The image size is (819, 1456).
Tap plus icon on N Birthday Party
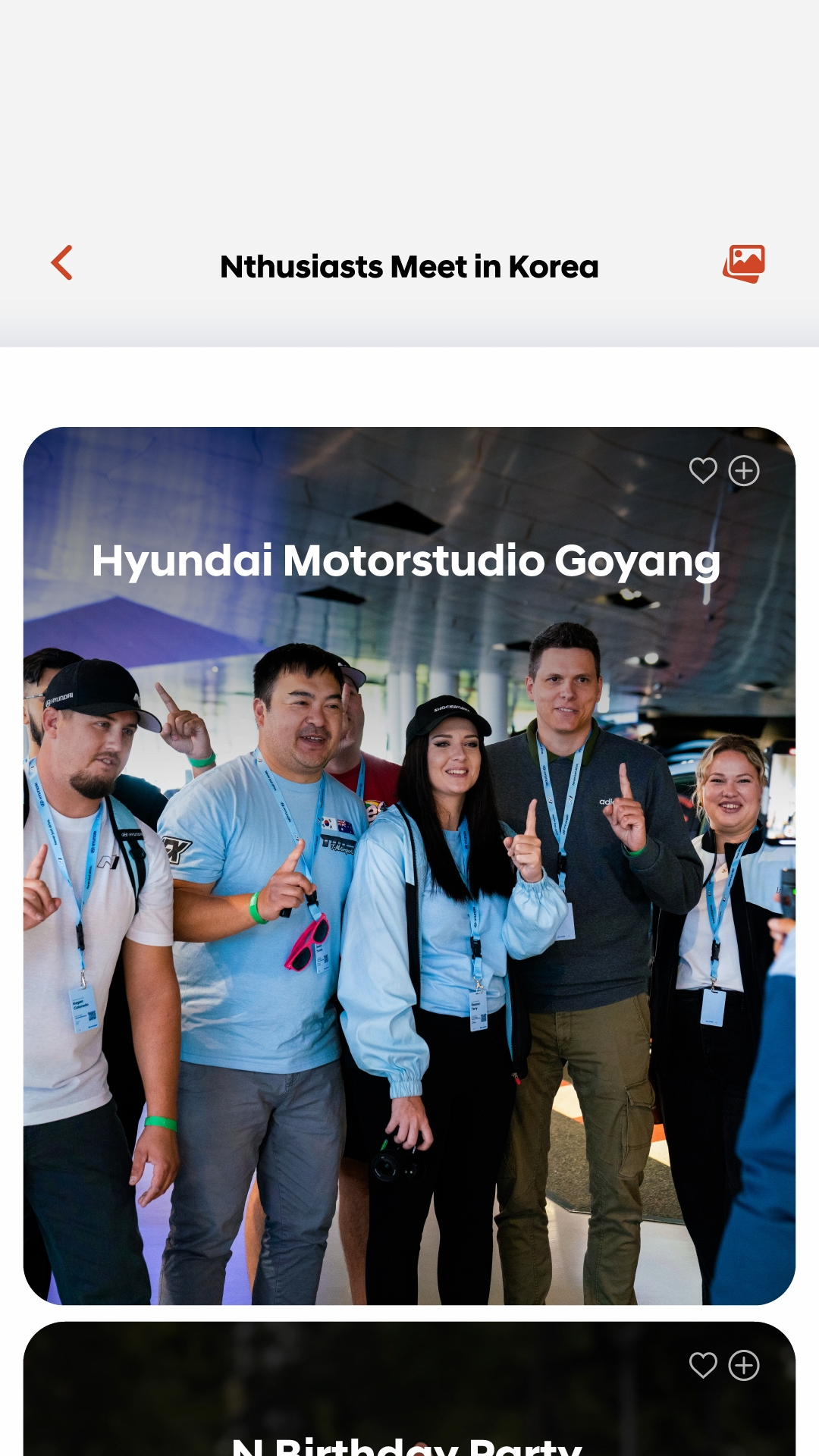click(x=744, y=1366)
